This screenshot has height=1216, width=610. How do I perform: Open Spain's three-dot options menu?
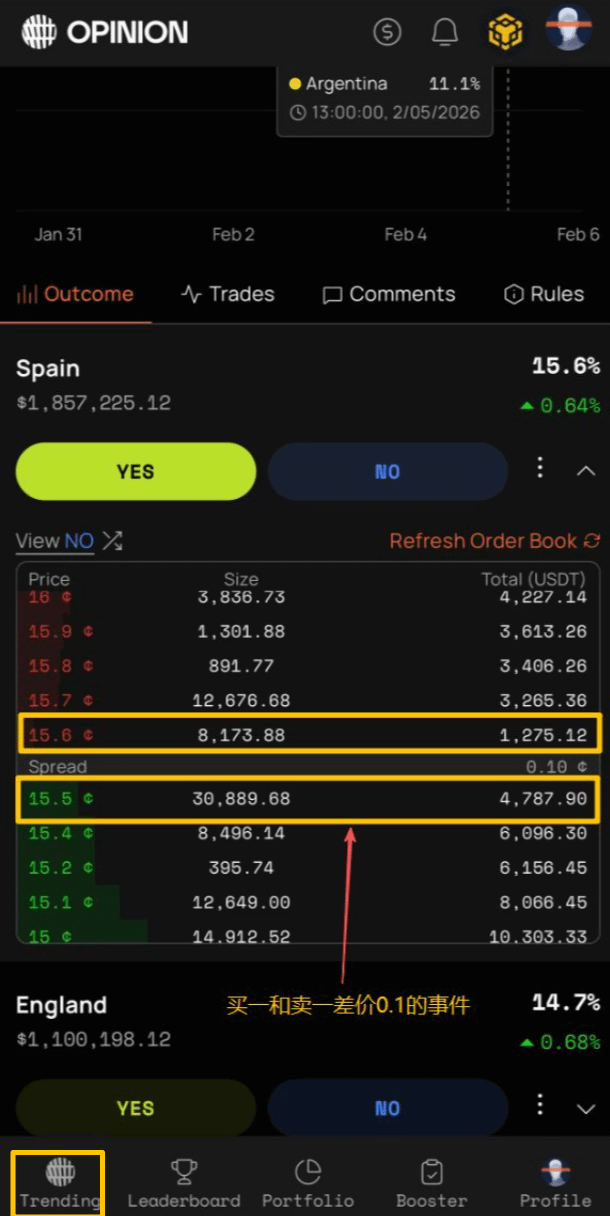(x=540, y=468)
